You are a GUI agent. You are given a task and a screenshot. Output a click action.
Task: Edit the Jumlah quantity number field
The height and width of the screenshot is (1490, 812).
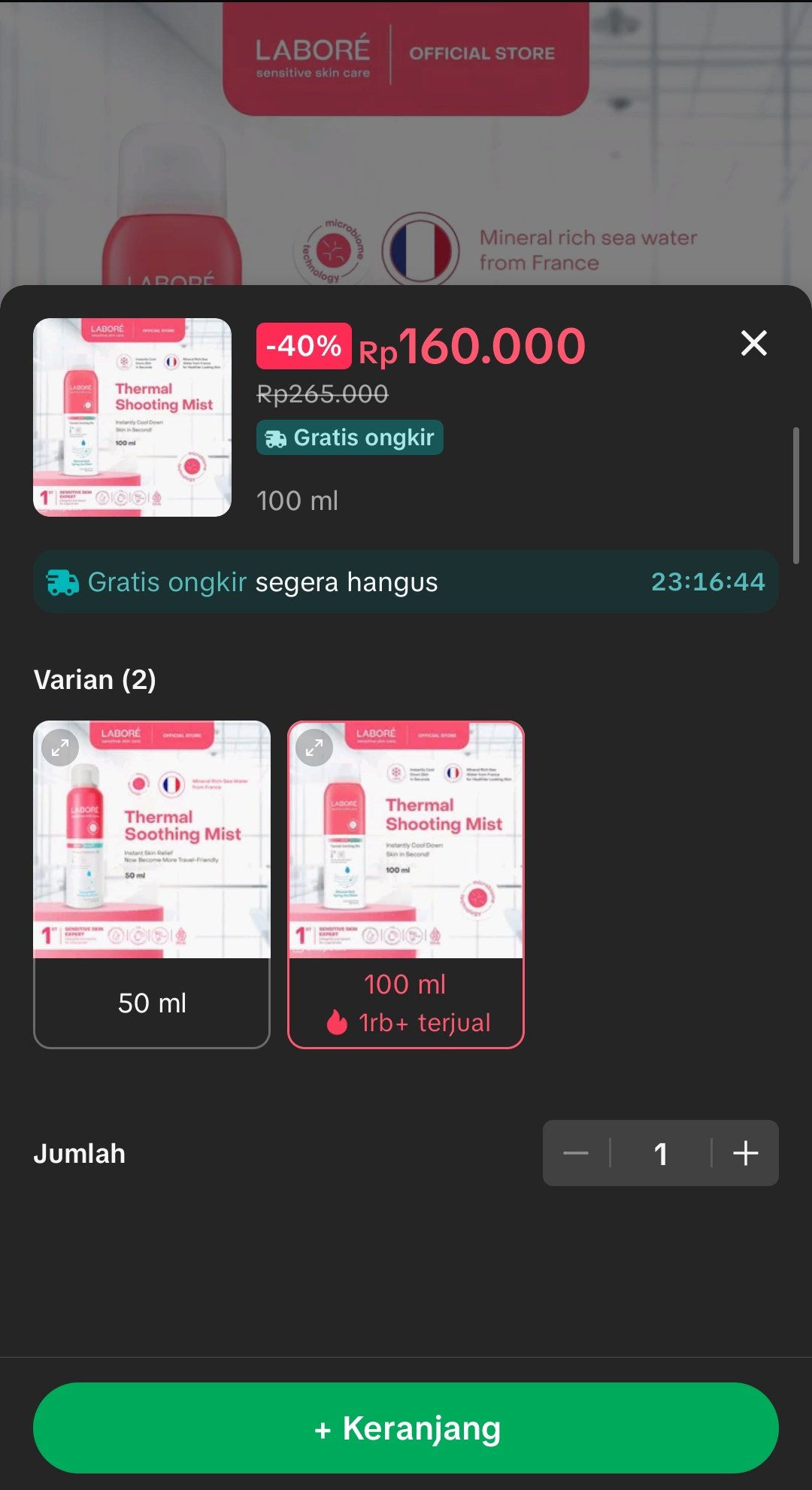pyautogui.click(x=661, y=1153)
